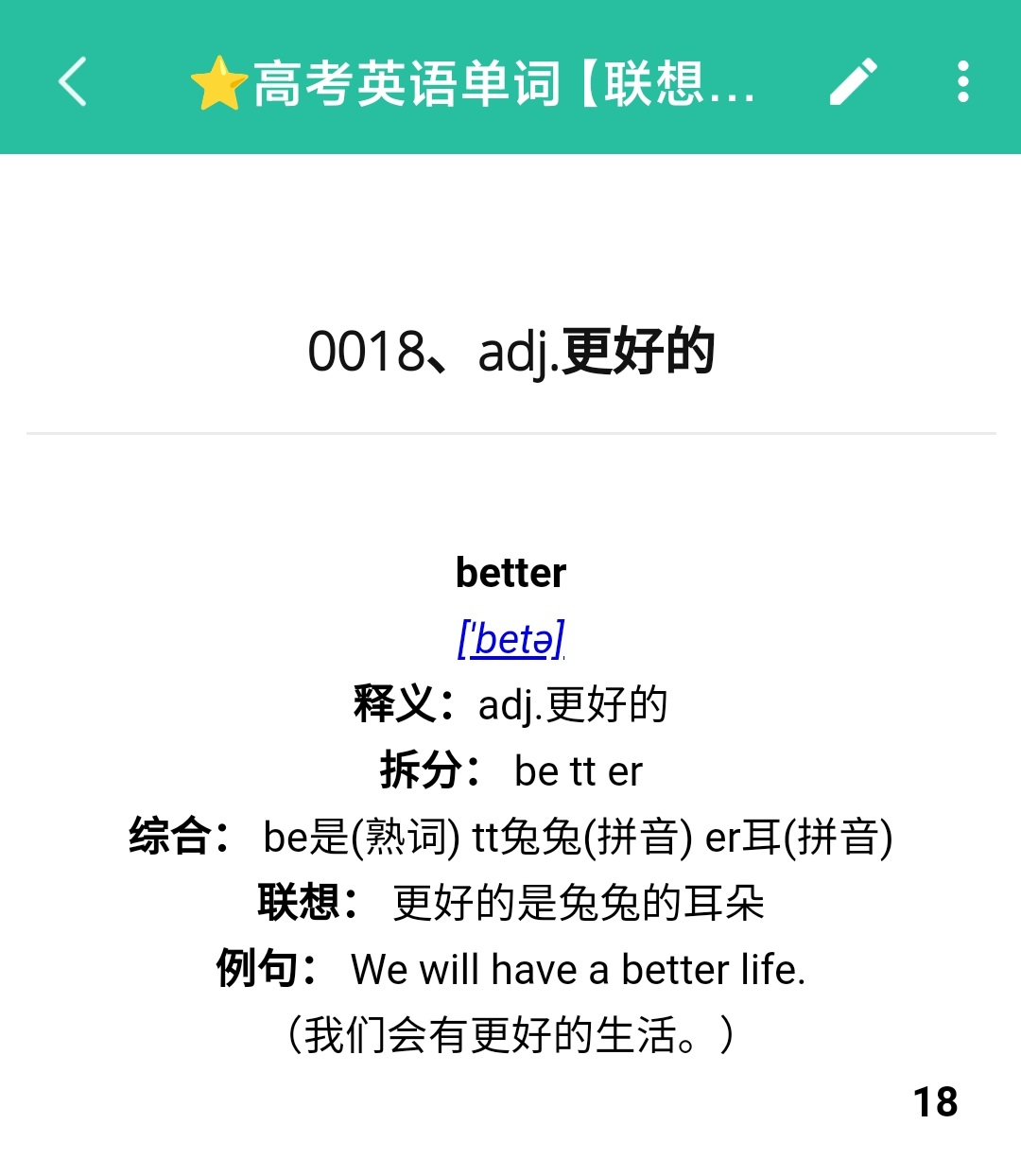Open the three-dot overflow menu
Image resolution: width=1021 pixels, height=1176 pixels.
[x=962, y=81]
